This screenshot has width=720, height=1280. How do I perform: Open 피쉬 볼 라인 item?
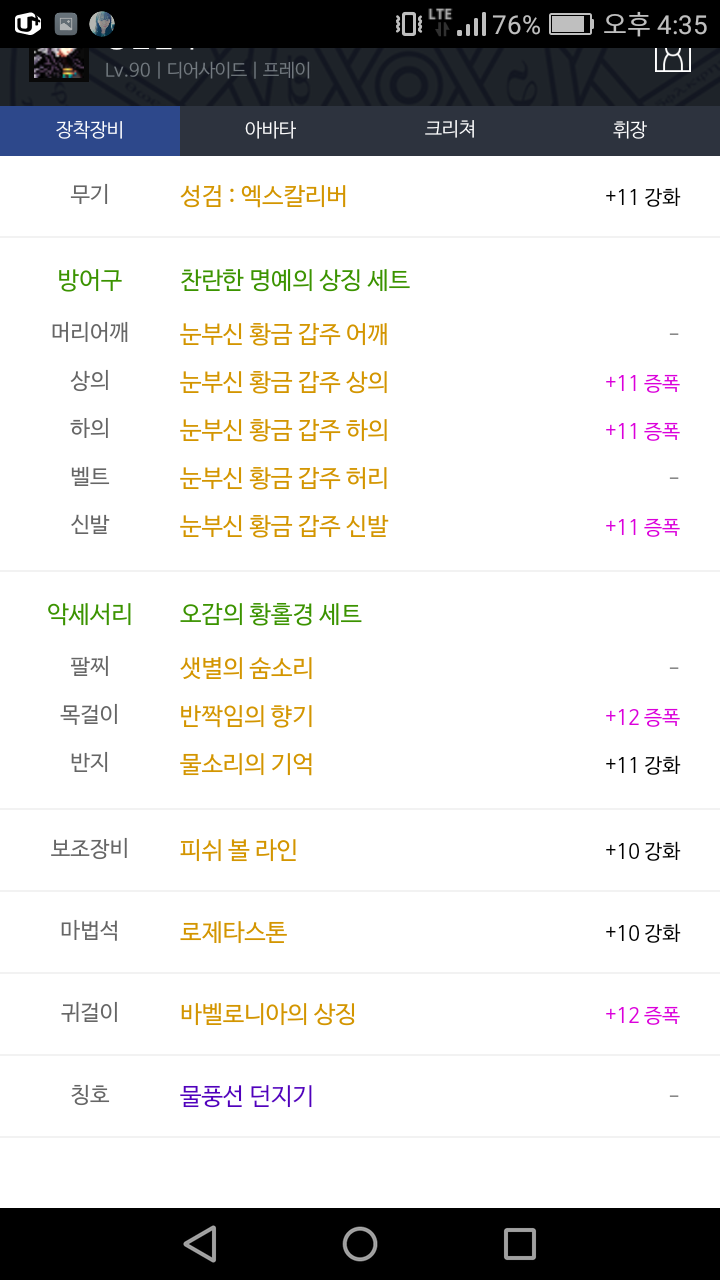pos(239,850)
